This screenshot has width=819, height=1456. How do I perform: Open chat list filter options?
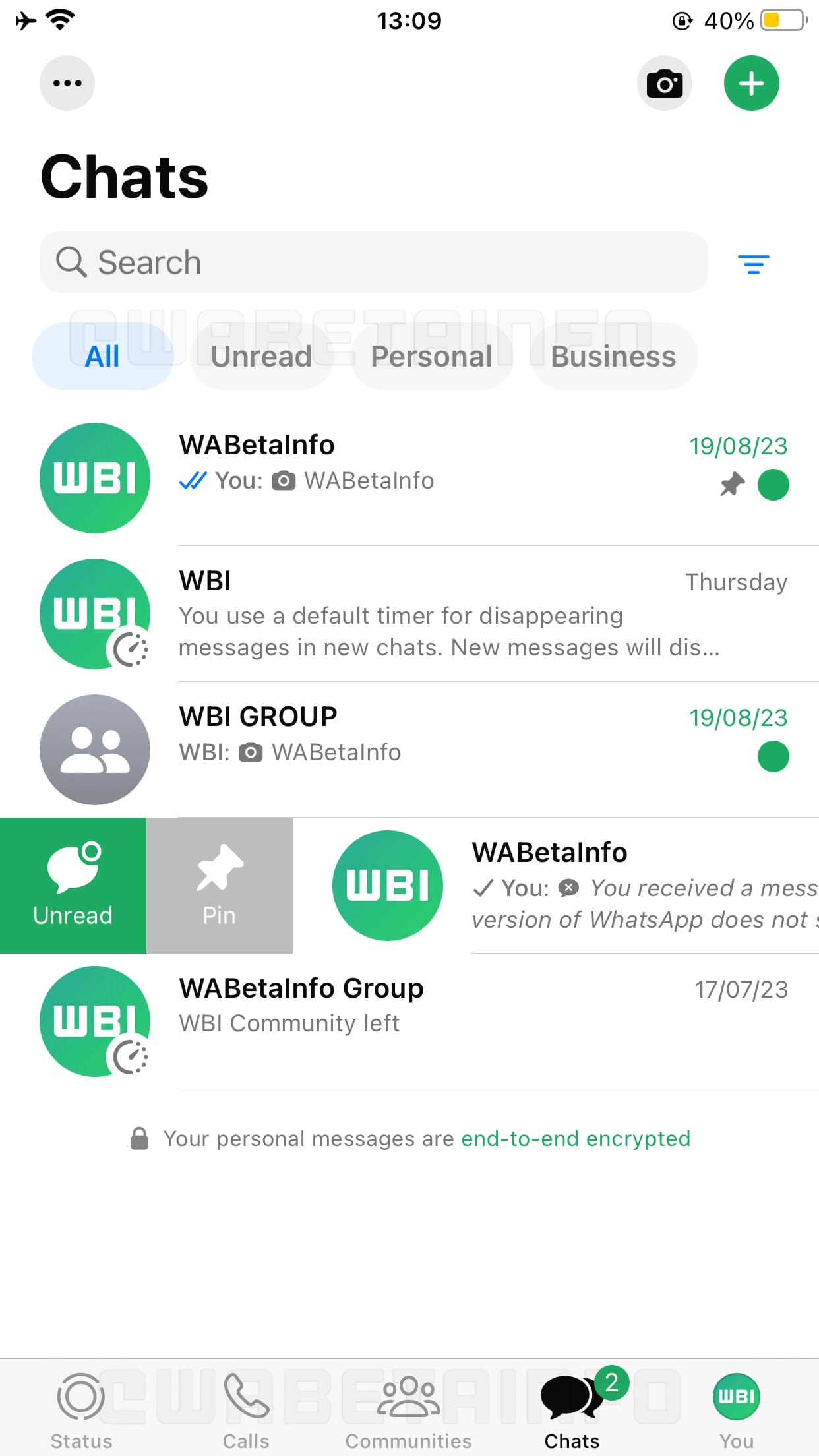click(x=754, y=263)
